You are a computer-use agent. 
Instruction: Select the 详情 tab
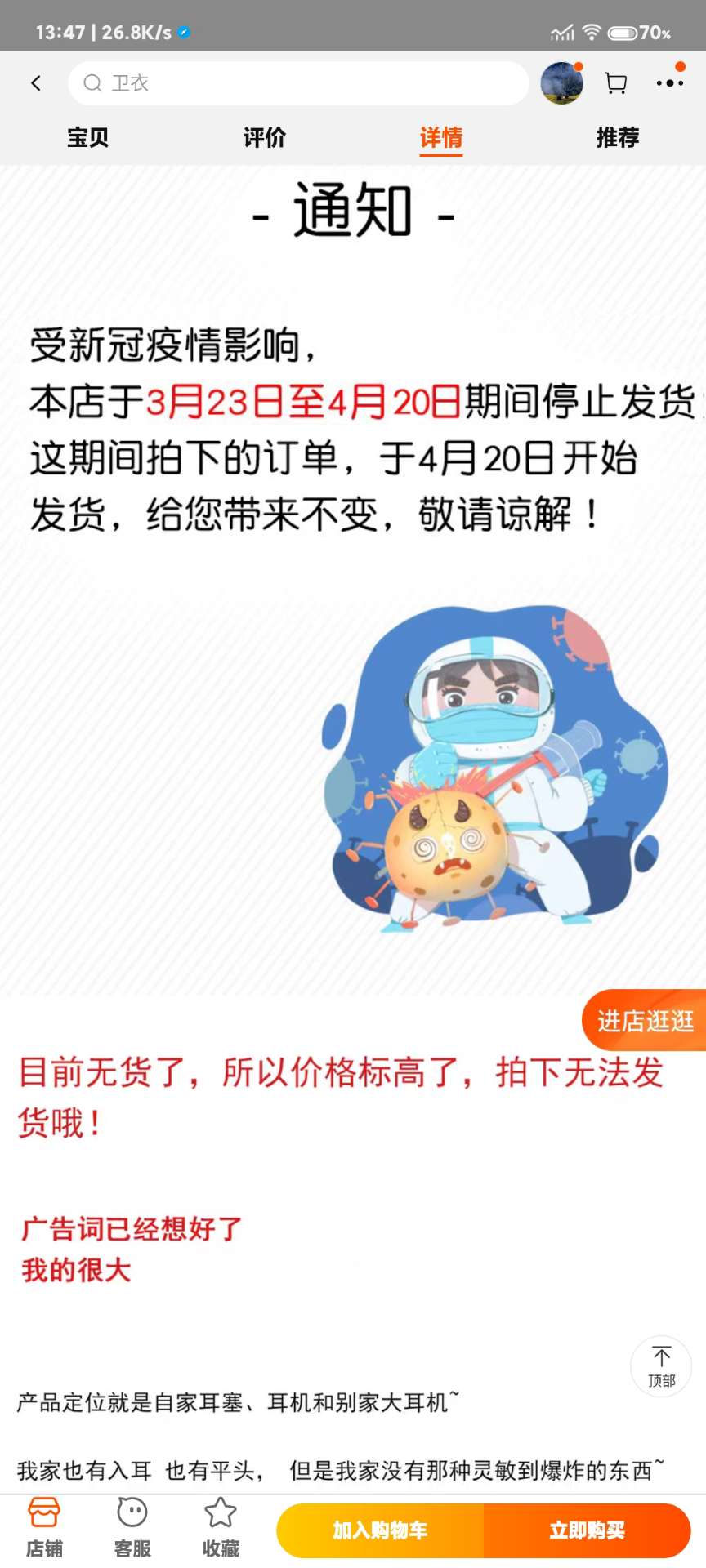coord(441,137)
